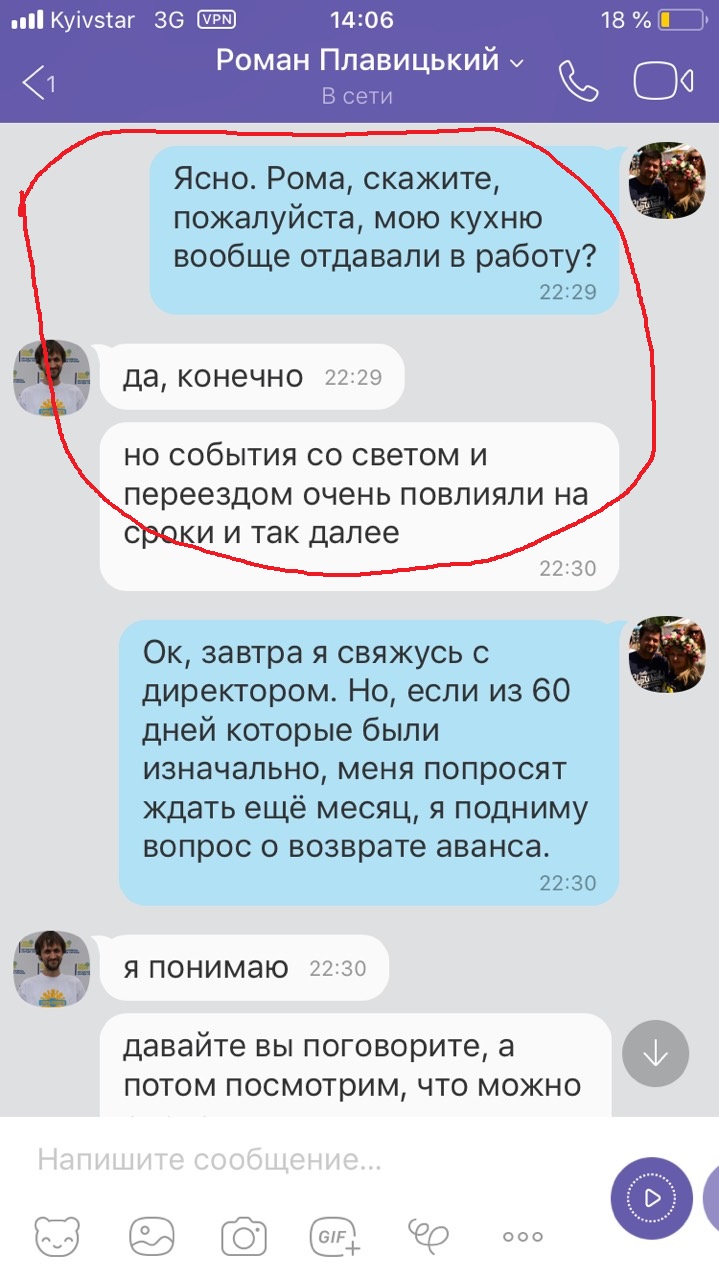Open the camera to take a photo
Viewport: 719px width, 1280px height.
pos(244,1237)
